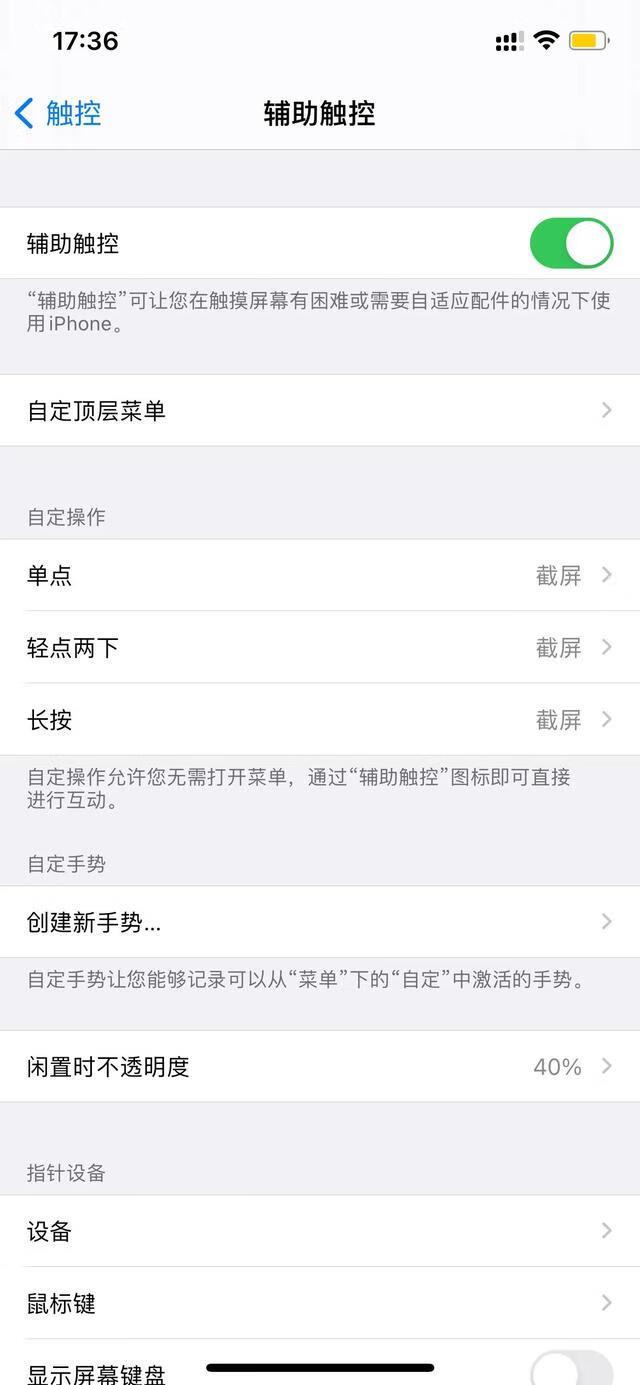
Task: Open the 轻点两下 action setting
Action: [x=320, y=648]
